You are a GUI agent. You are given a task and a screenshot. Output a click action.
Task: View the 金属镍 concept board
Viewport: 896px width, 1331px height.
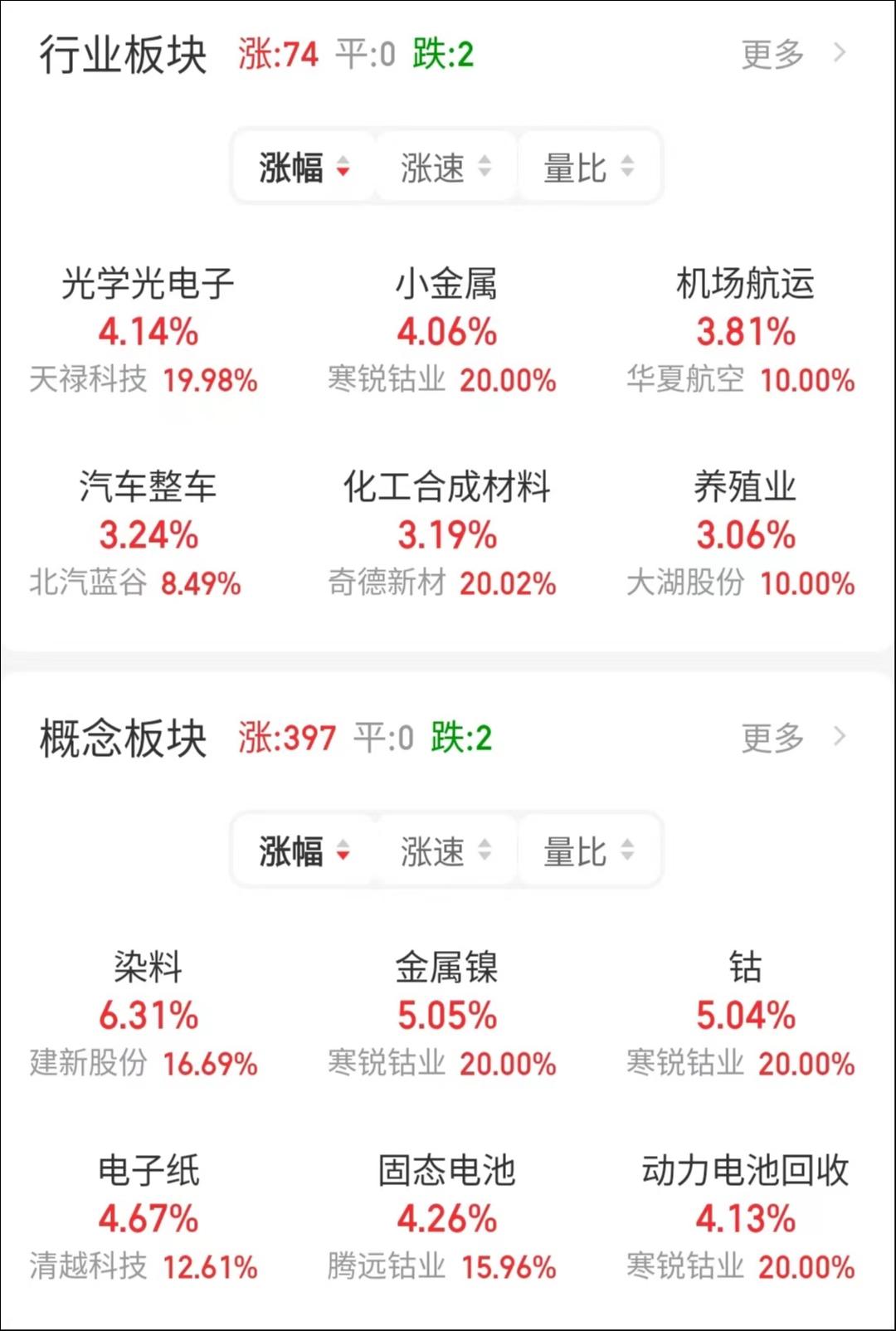tap(446, 1014)
